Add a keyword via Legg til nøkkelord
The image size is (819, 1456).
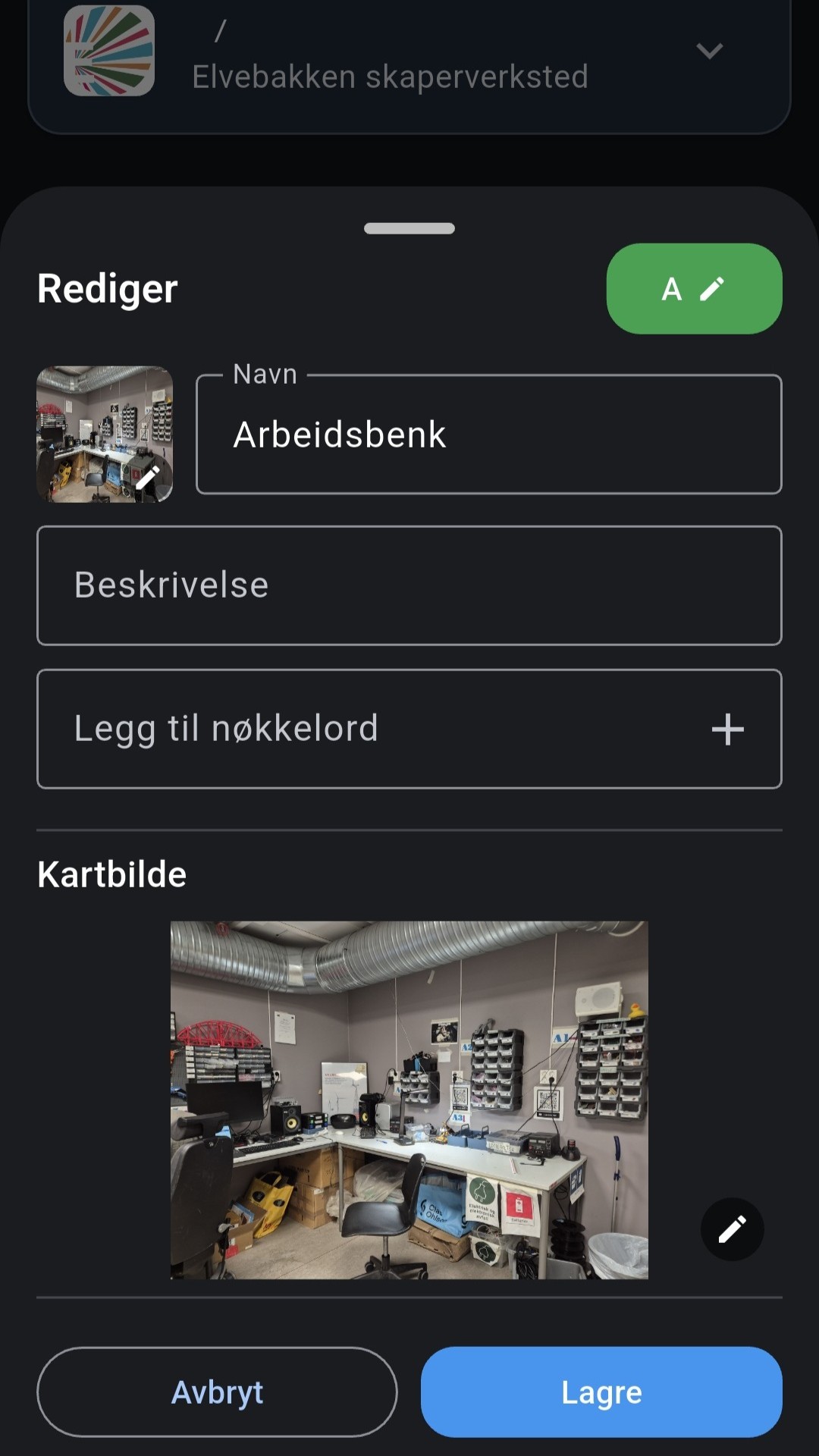click(x=726, y=730)
